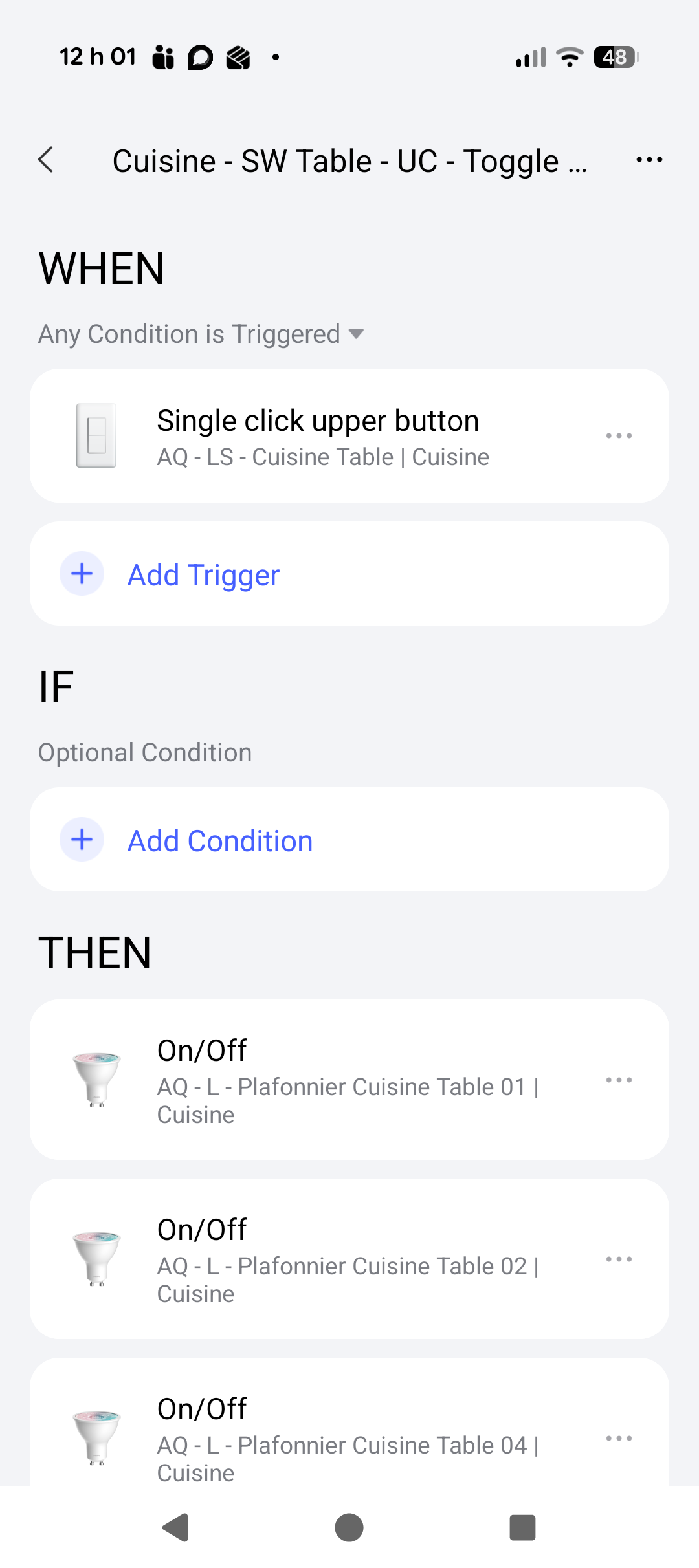The height and width of the screenshot is (1568, 699).
Task: Open options for Plafonnier Cuisine Table 04
Action: [x=618, y=1437]
